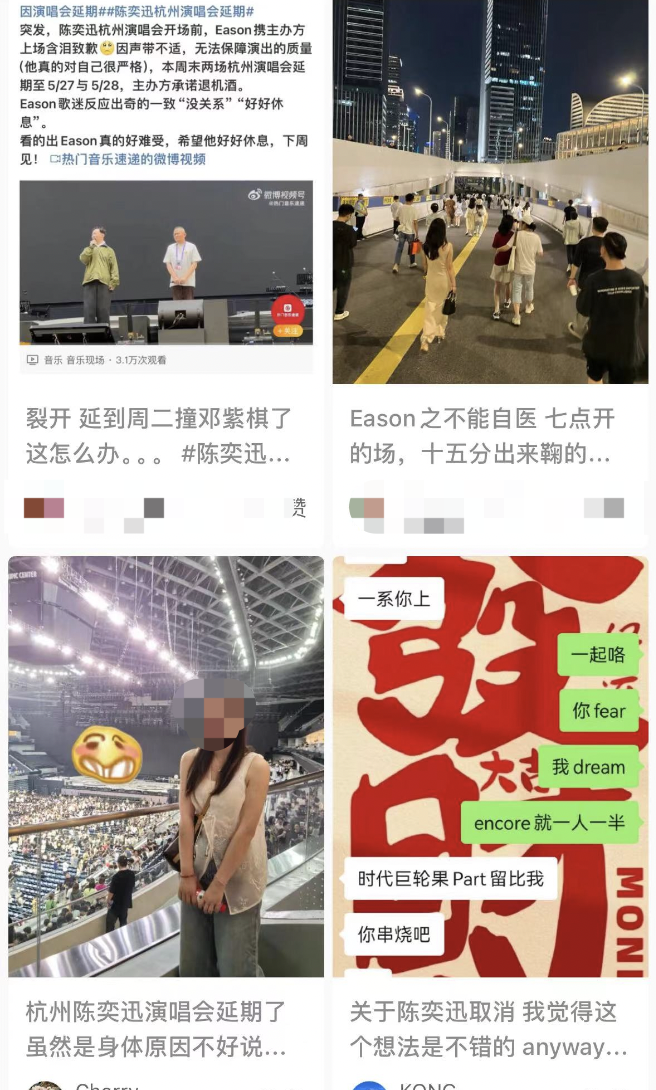This screenshot has width=656, height=1090.
Task: View the Eason之不能自医 post
Action: 490,436
